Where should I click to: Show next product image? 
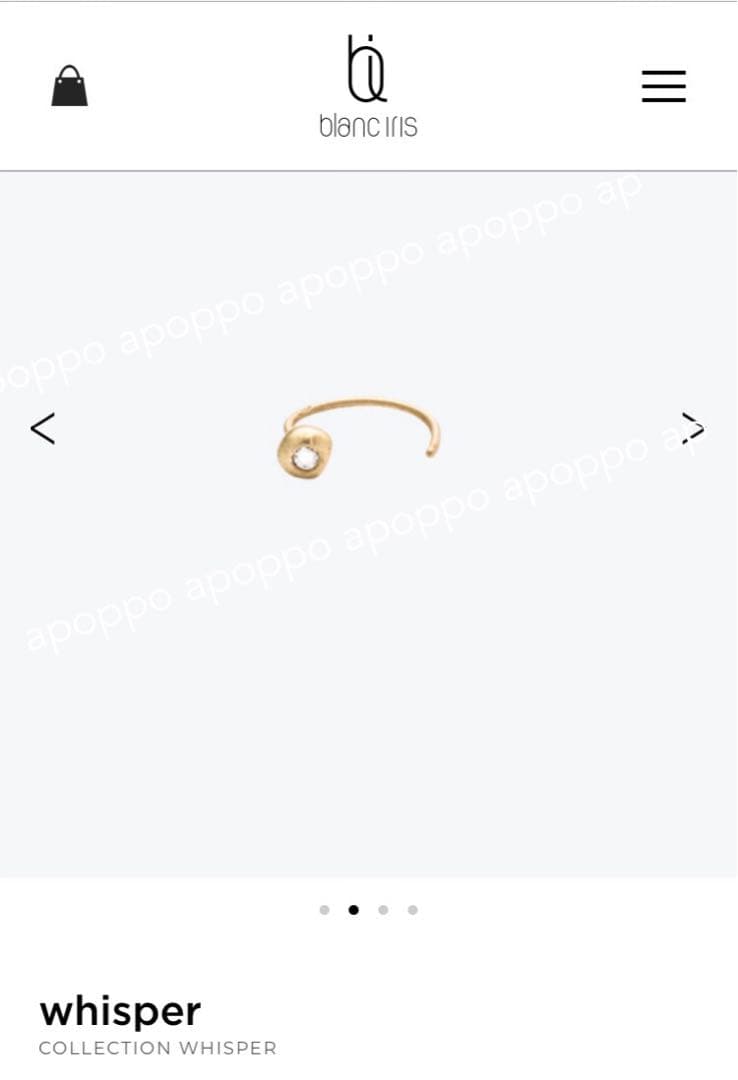coord(693,427)
